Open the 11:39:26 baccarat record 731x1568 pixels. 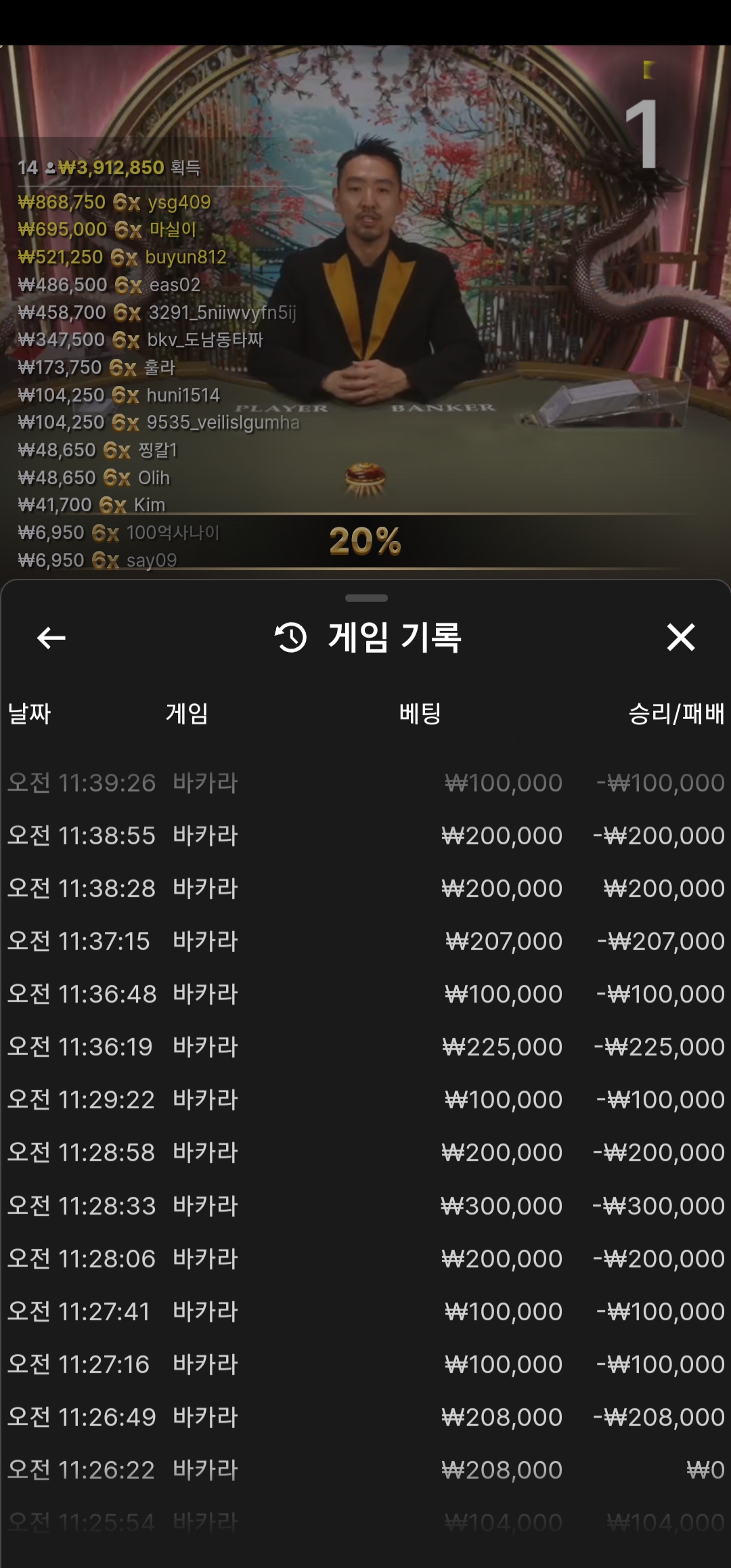pos(365,783)
